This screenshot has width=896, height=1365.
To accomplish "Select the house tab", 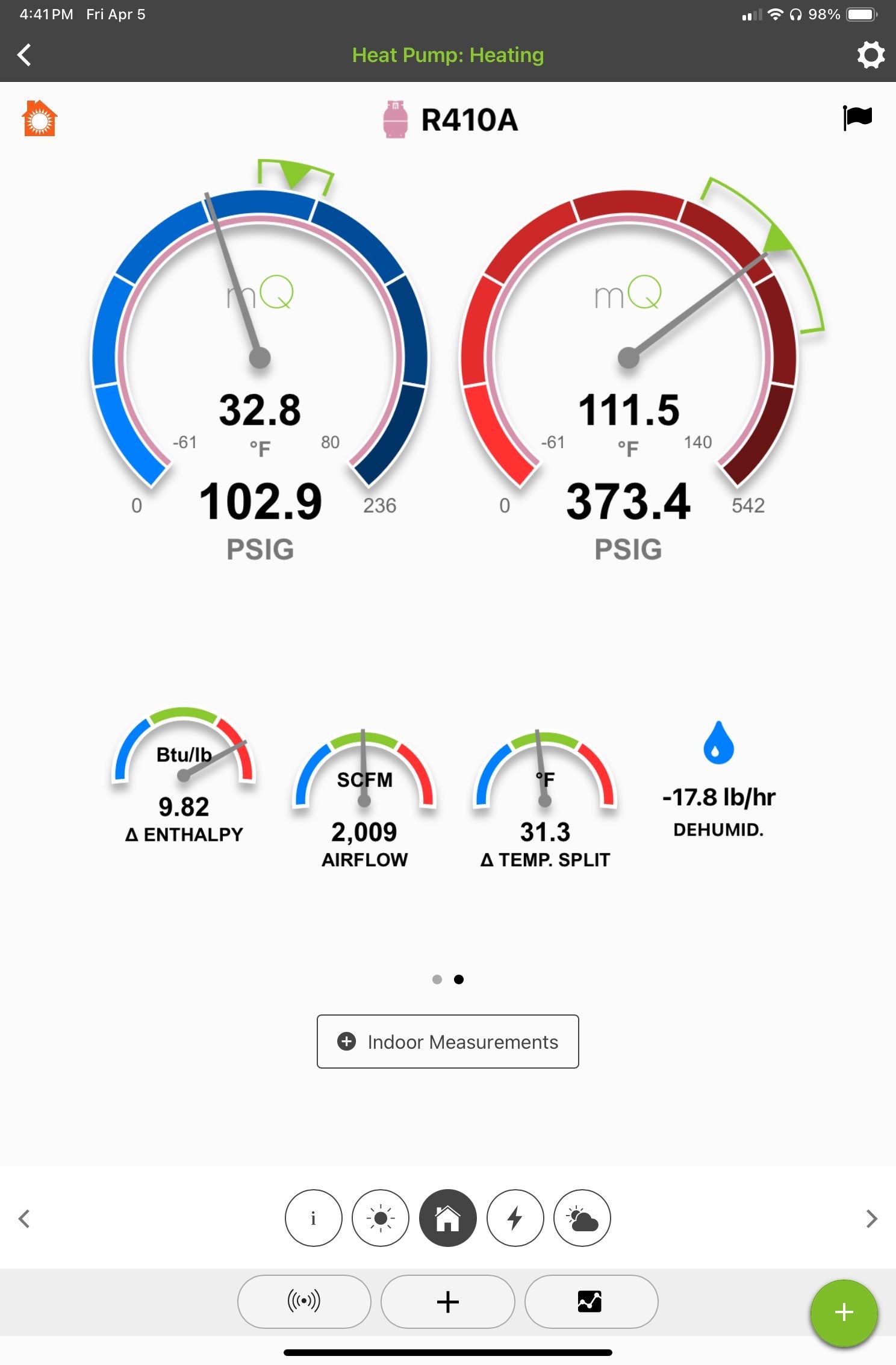I will click(x=448, y=1219).
